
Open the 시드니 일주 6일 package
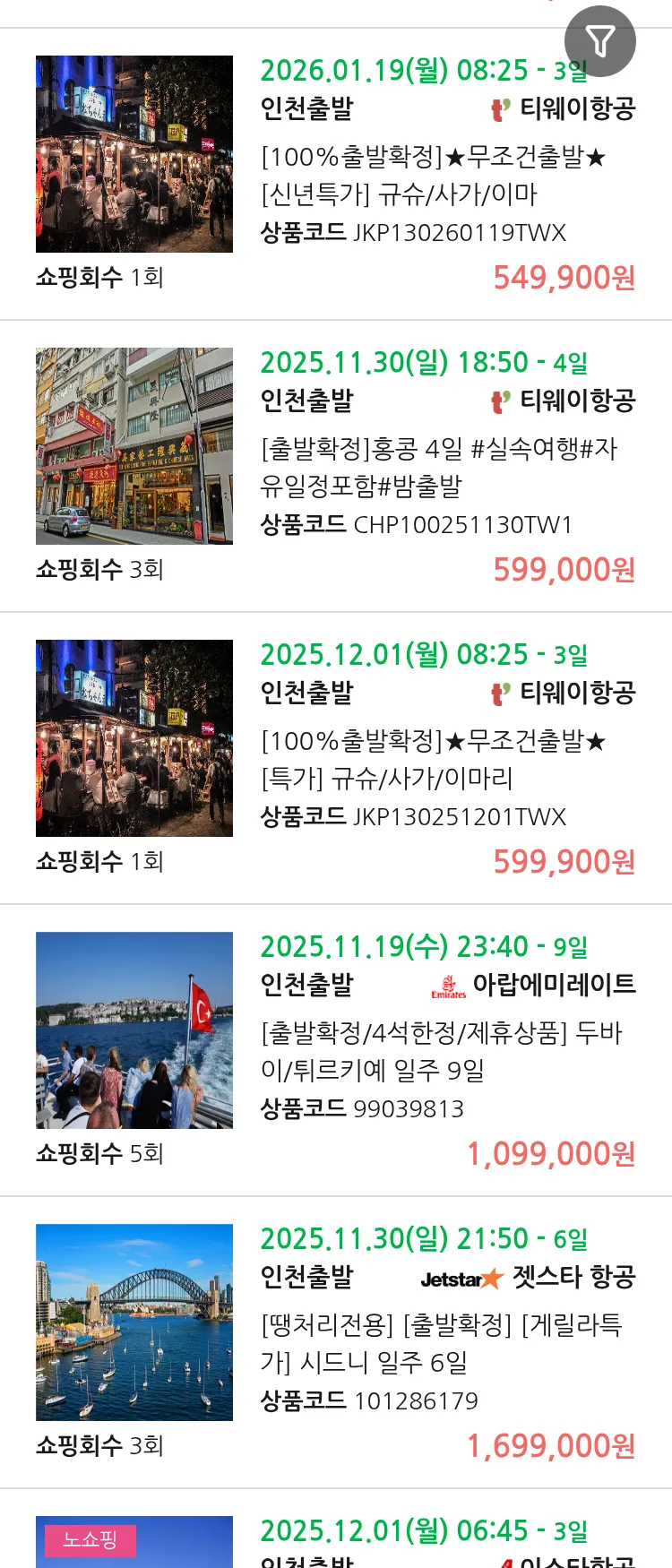point(441,1343)
